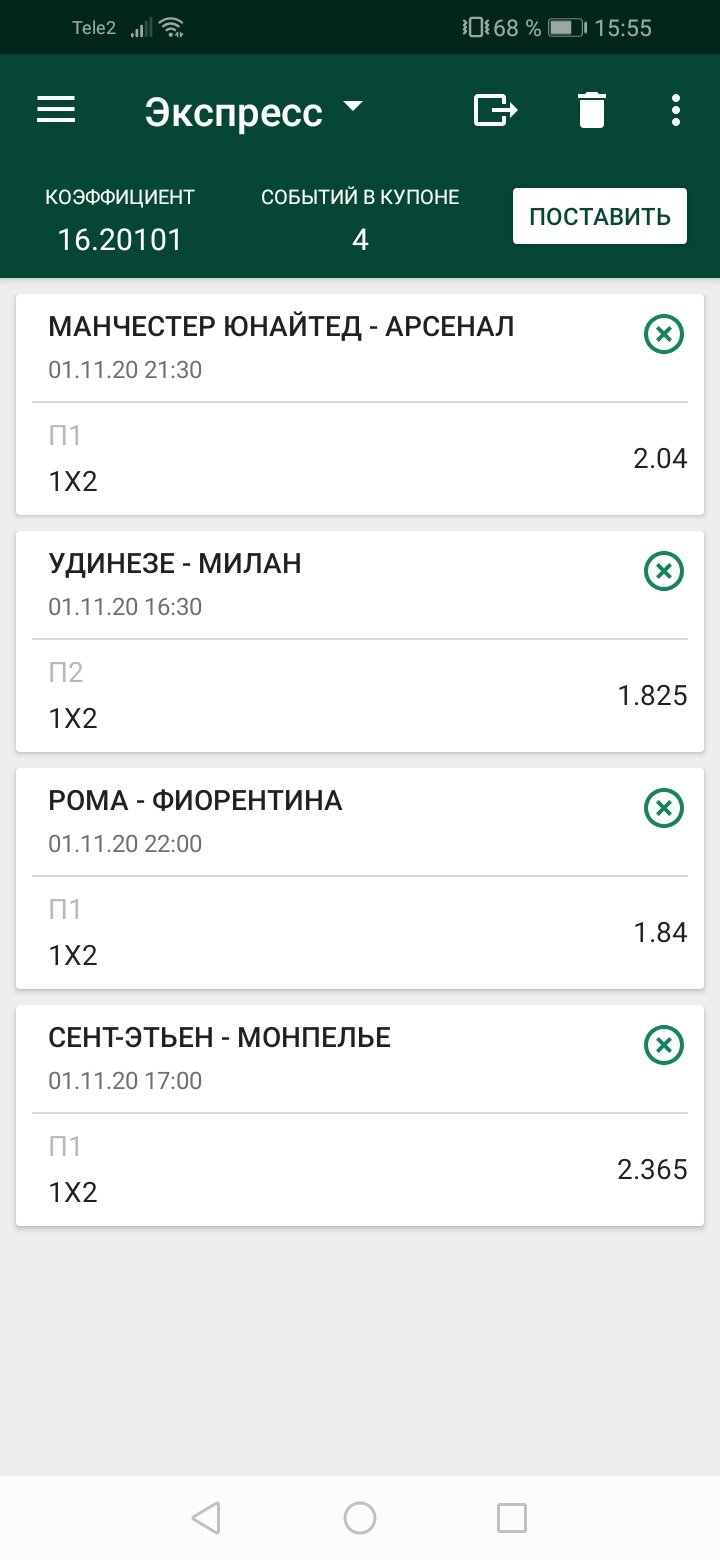This screenshot has width=720, height=1560.
Task: Open the three-dot overflow menu
Action: pos(676,110)
